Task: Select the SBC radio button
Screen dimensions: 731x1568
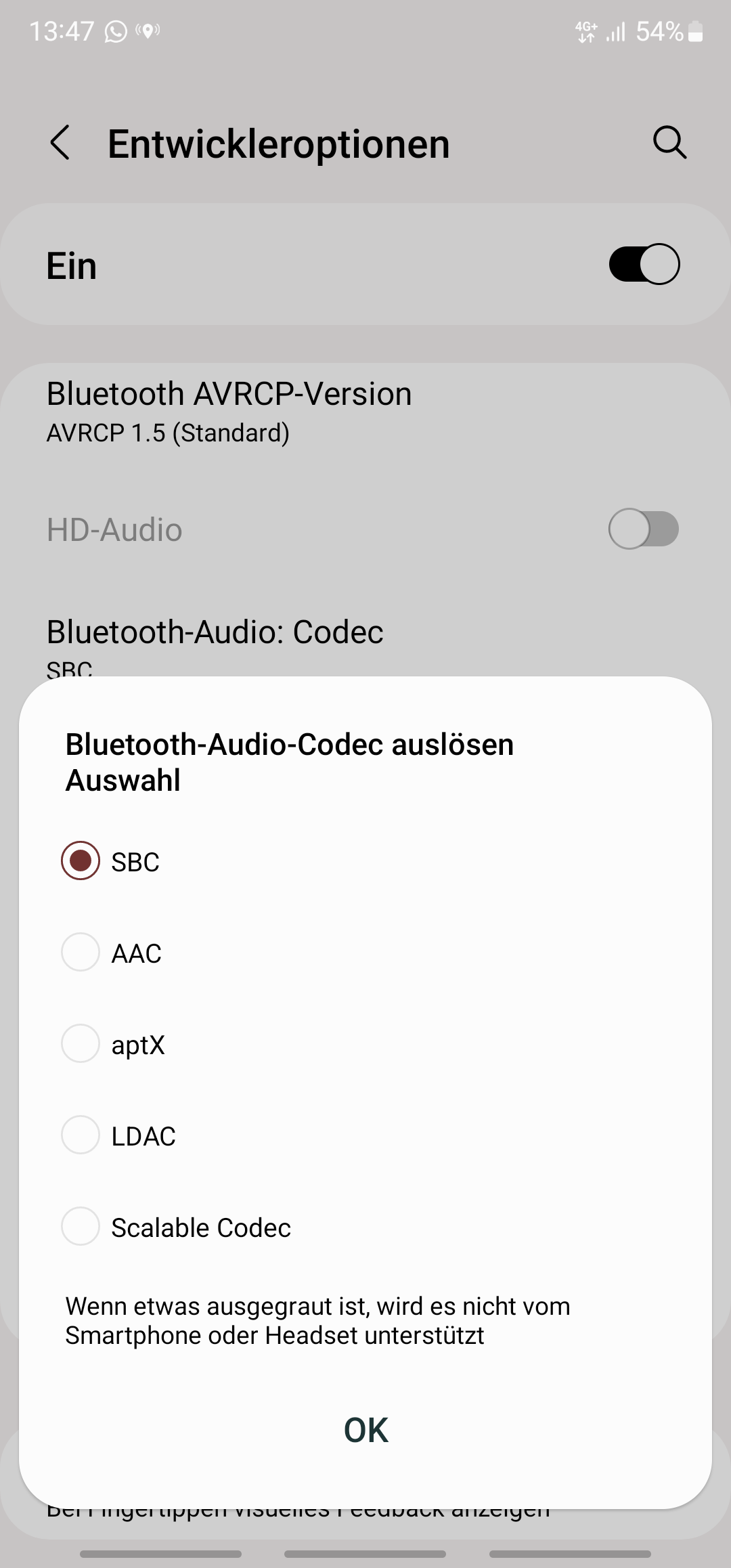Action: point(80,861)
